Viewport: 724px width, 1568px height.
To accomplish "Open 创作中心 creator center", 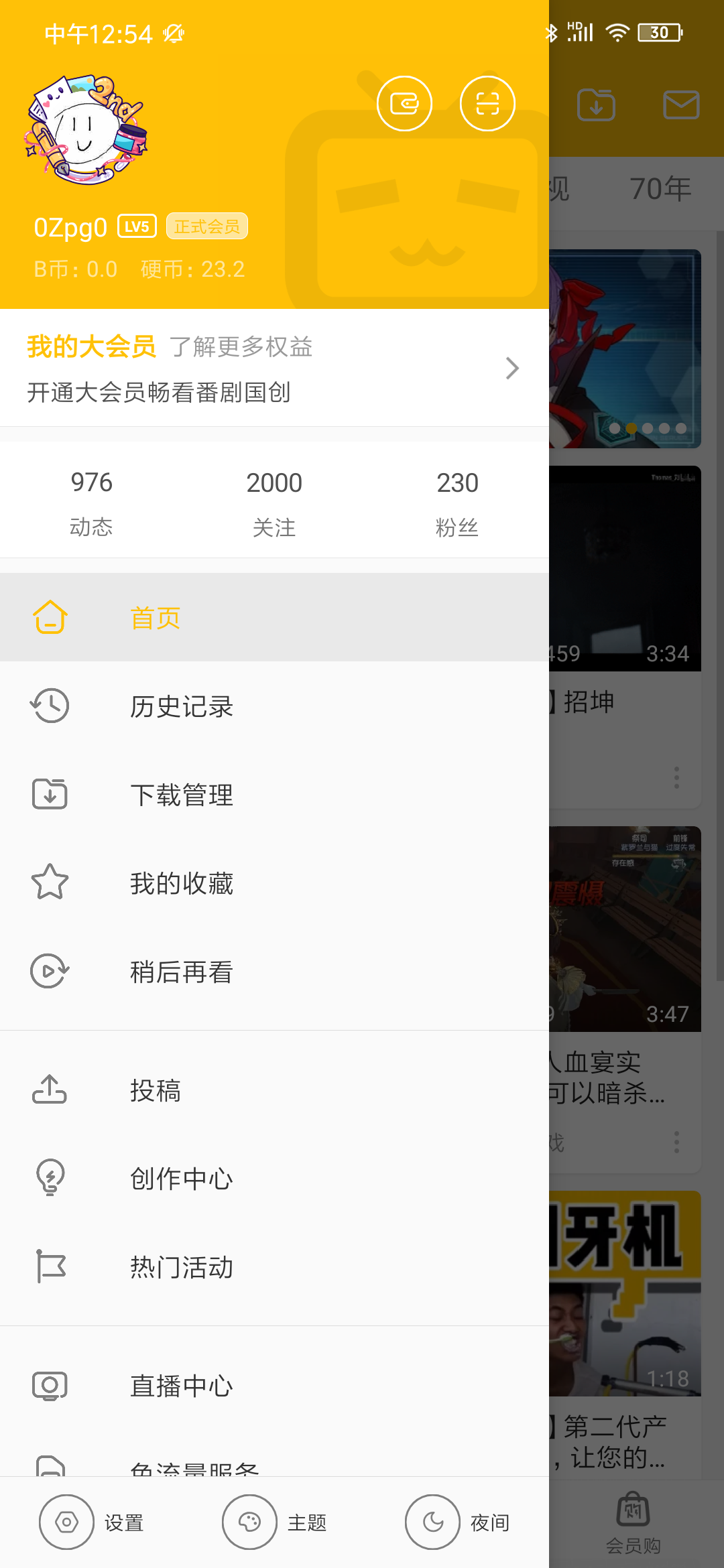I will click(181, 1179).
